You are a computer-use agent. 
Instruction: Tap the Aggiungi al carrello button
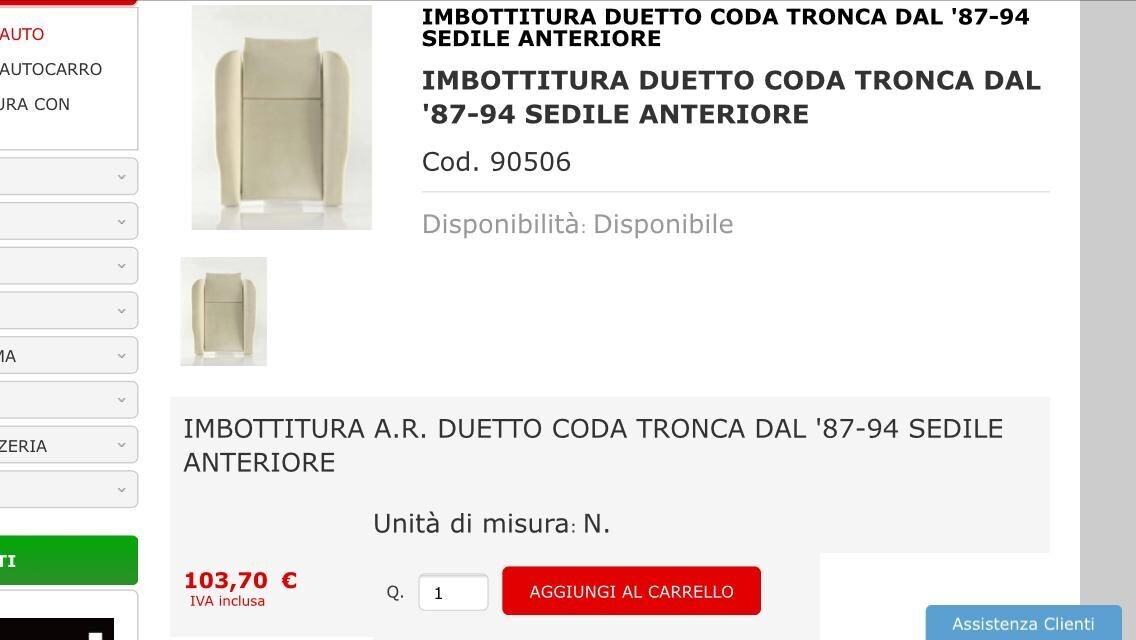tap(631, 591)
